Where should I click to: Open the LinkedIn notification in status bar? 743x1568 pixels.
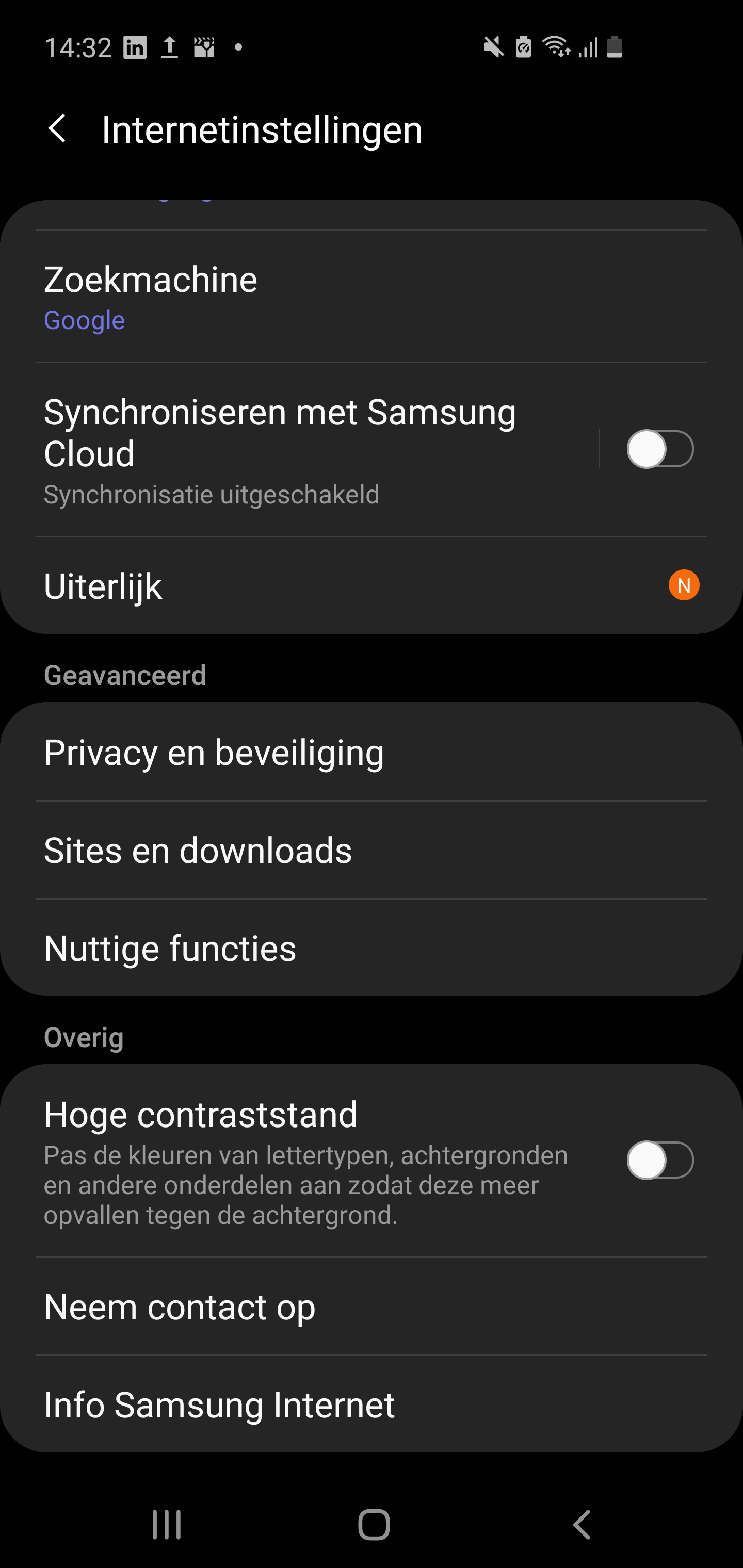135,46
